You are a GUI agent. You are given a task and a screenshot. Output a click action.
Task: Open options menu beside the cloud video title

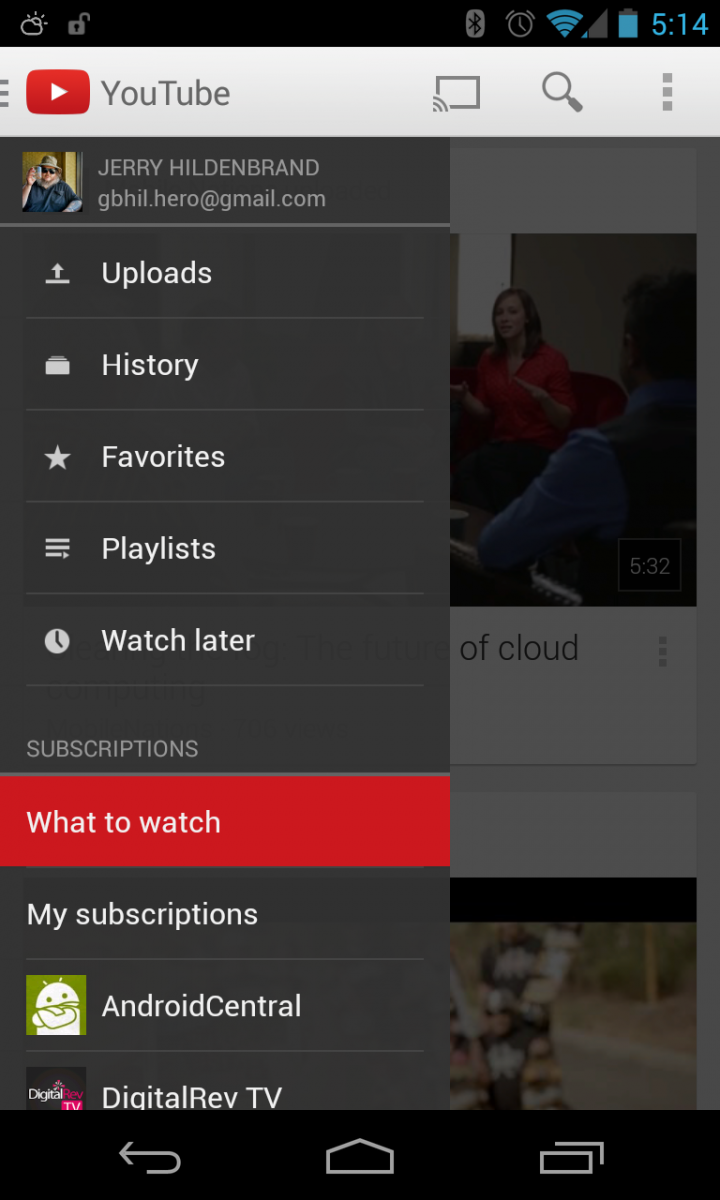tap(662, 651)
